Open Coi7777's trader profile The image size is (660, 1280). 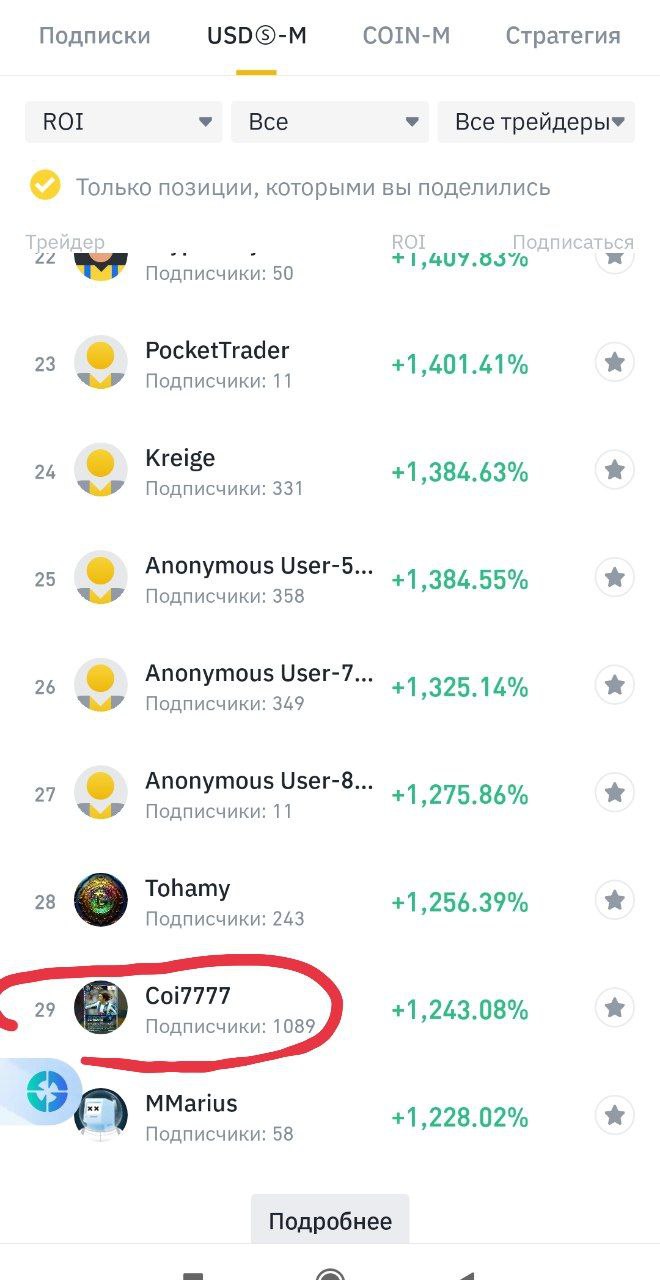click(x=188, y=996)
